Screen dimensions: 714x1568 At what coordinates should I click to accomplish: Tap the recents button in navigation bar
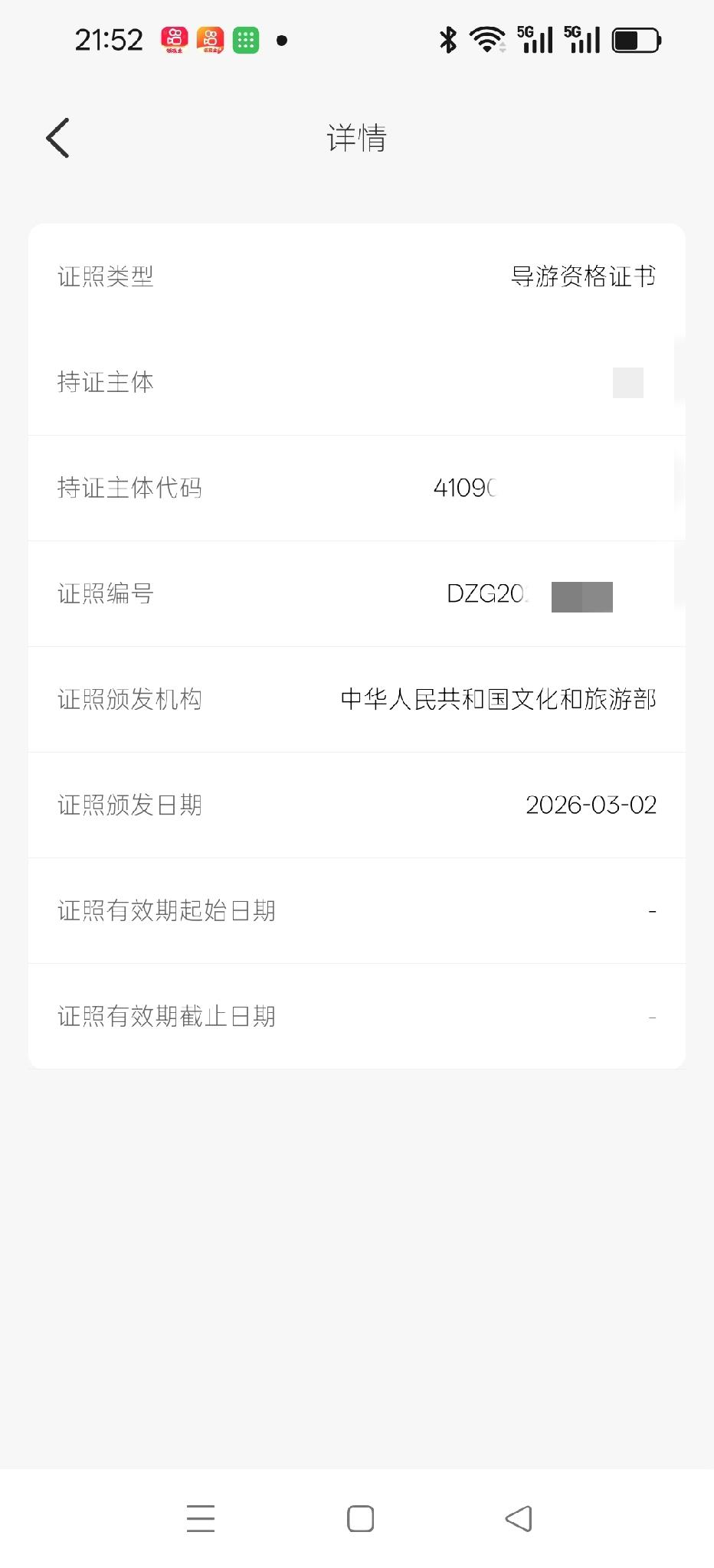pos(201,1518)
